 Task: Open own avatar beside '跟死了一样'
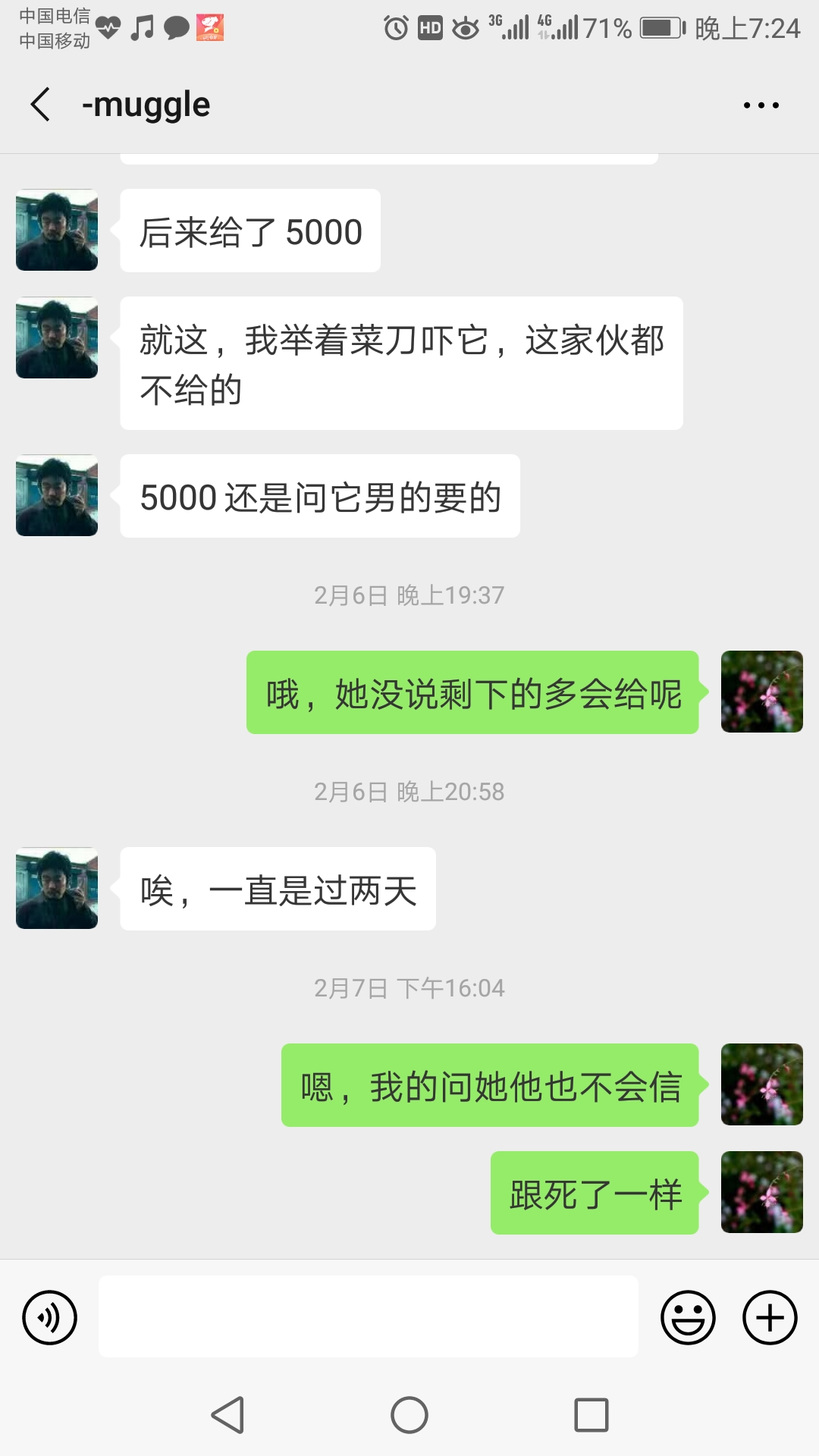click(761, 1192)
